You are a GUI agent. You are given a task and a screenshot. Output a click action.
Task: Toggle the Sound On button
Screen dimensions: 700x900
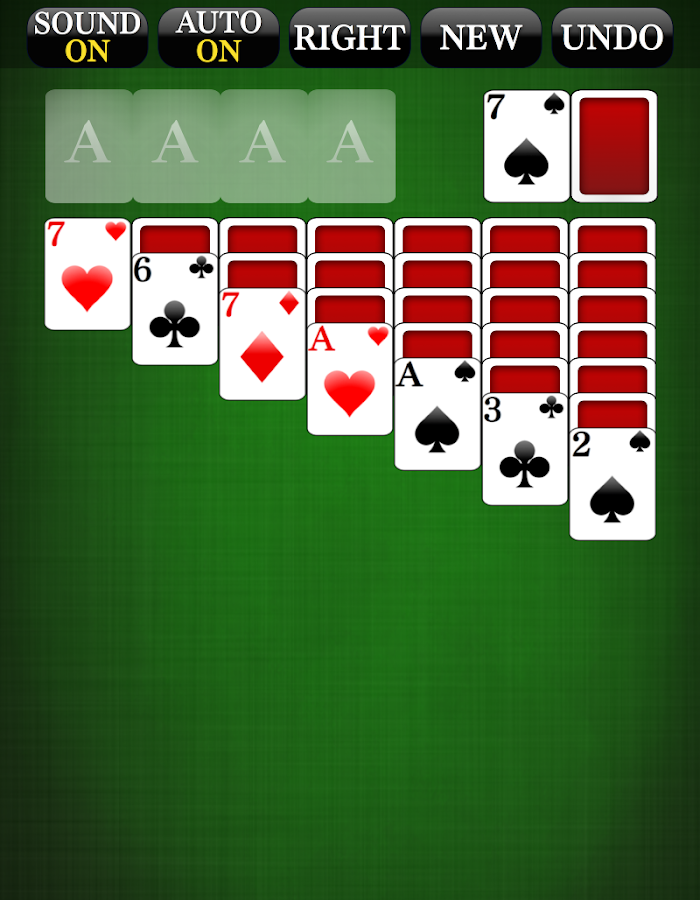87,38
